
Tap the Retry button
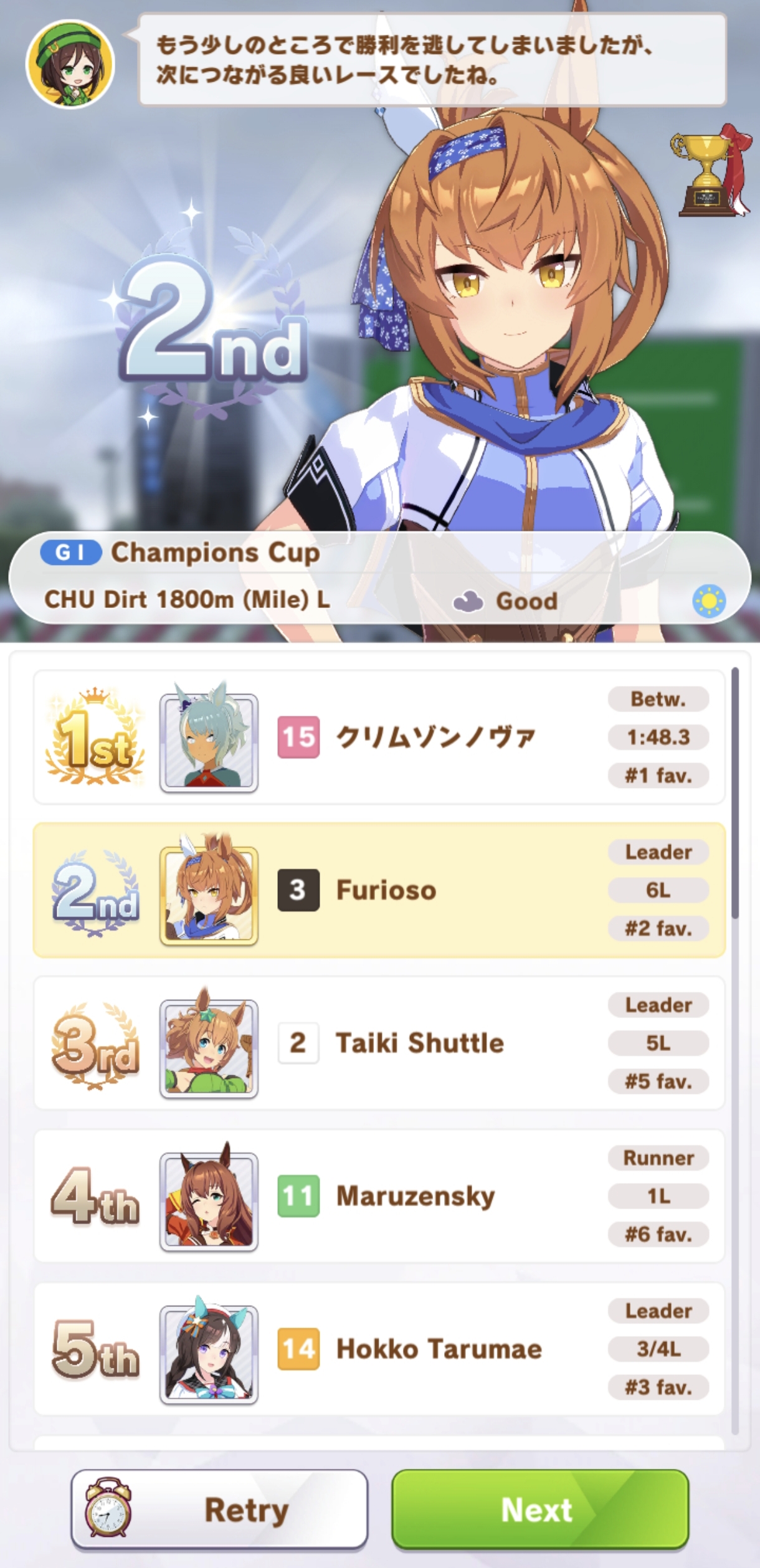point(219,1509)
